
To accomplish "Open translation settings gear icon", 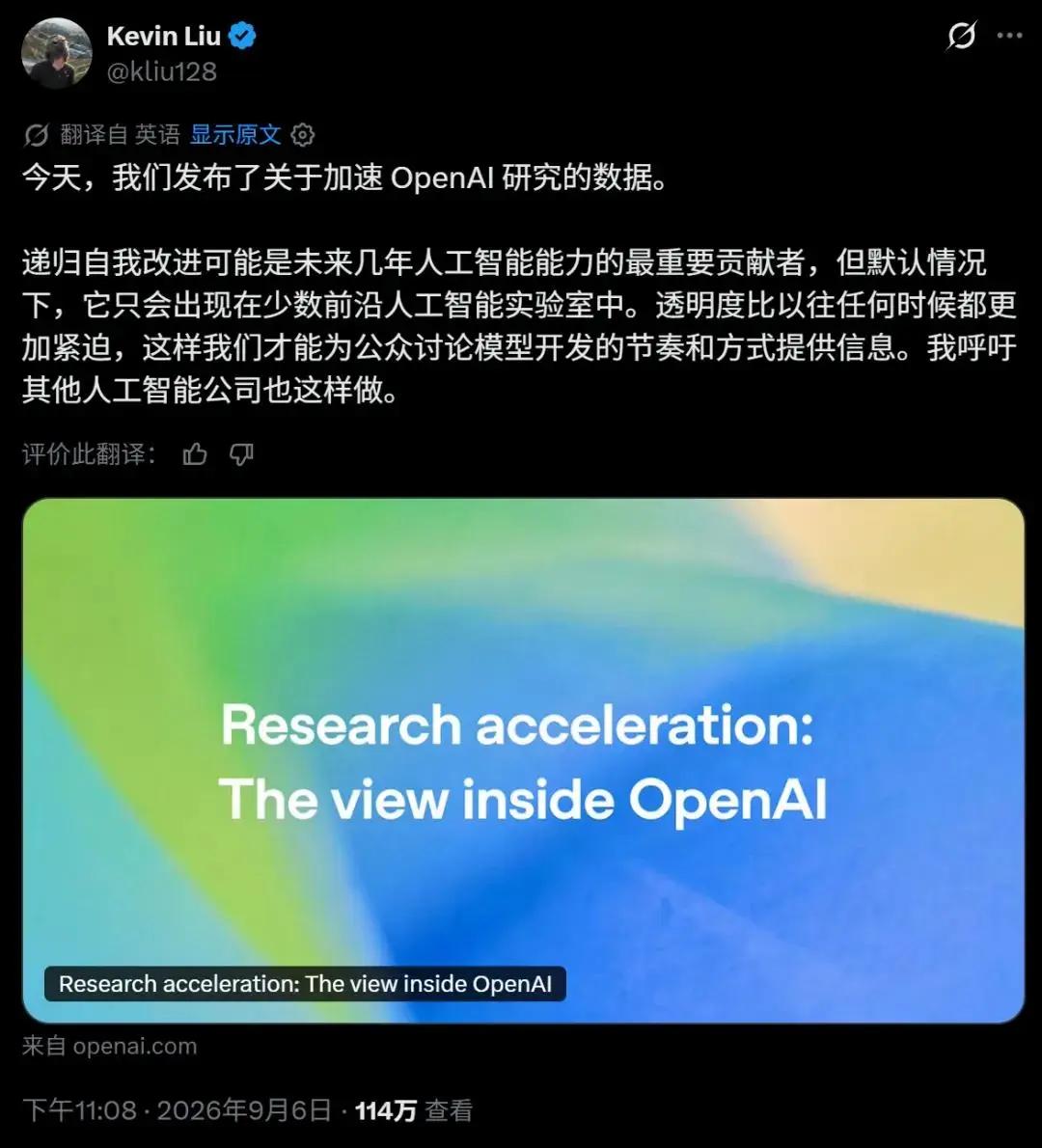I will click(302, 135).
